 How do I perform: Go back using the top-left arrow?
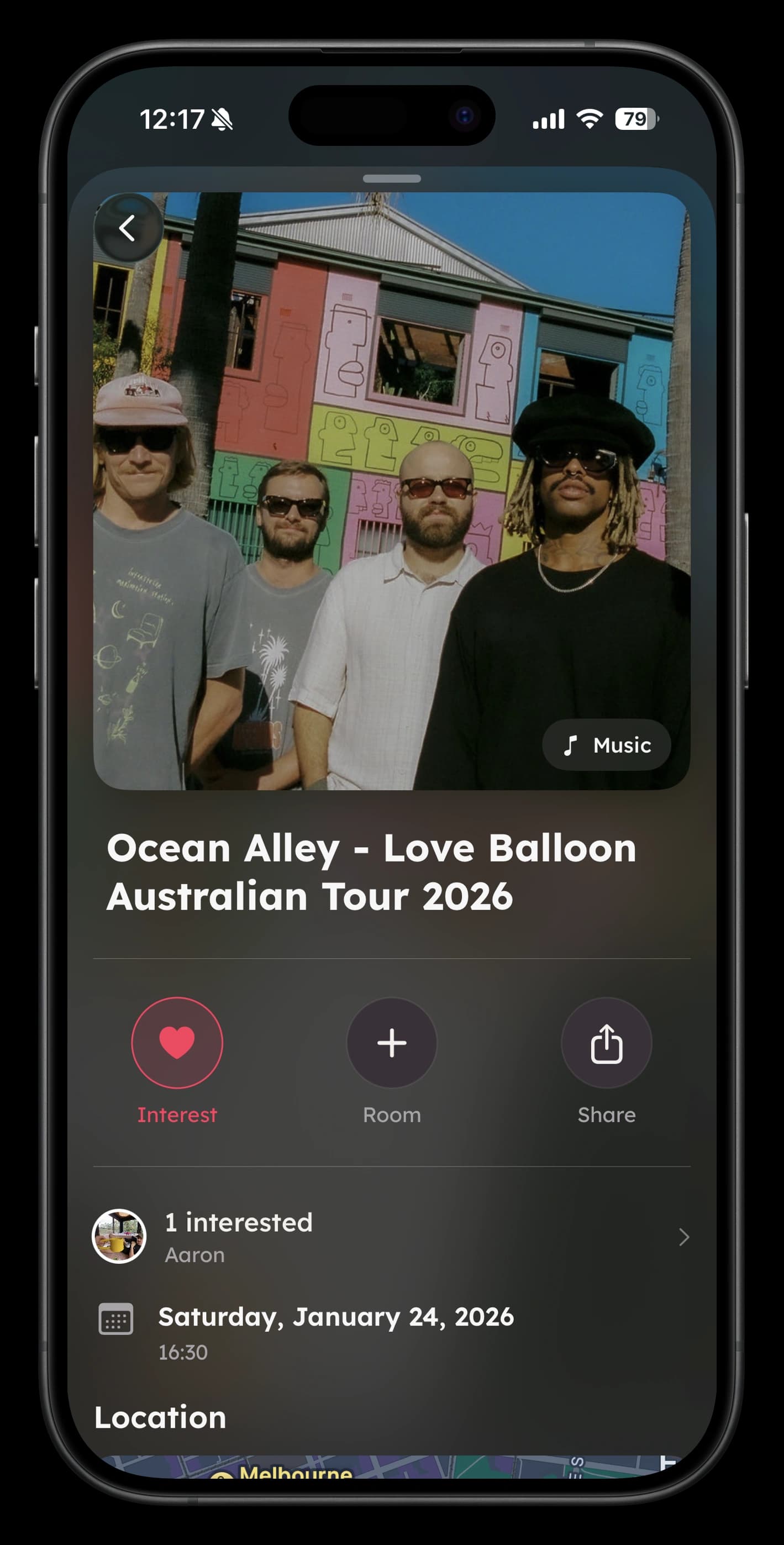tap(127, 228)
